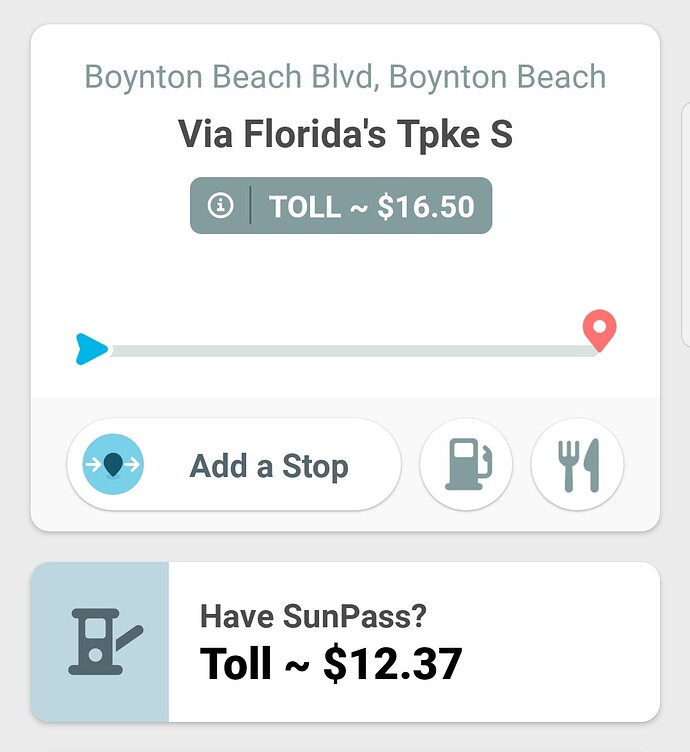Find gas stations along the route
Screen dimensions: 690x752
(466, 465)
